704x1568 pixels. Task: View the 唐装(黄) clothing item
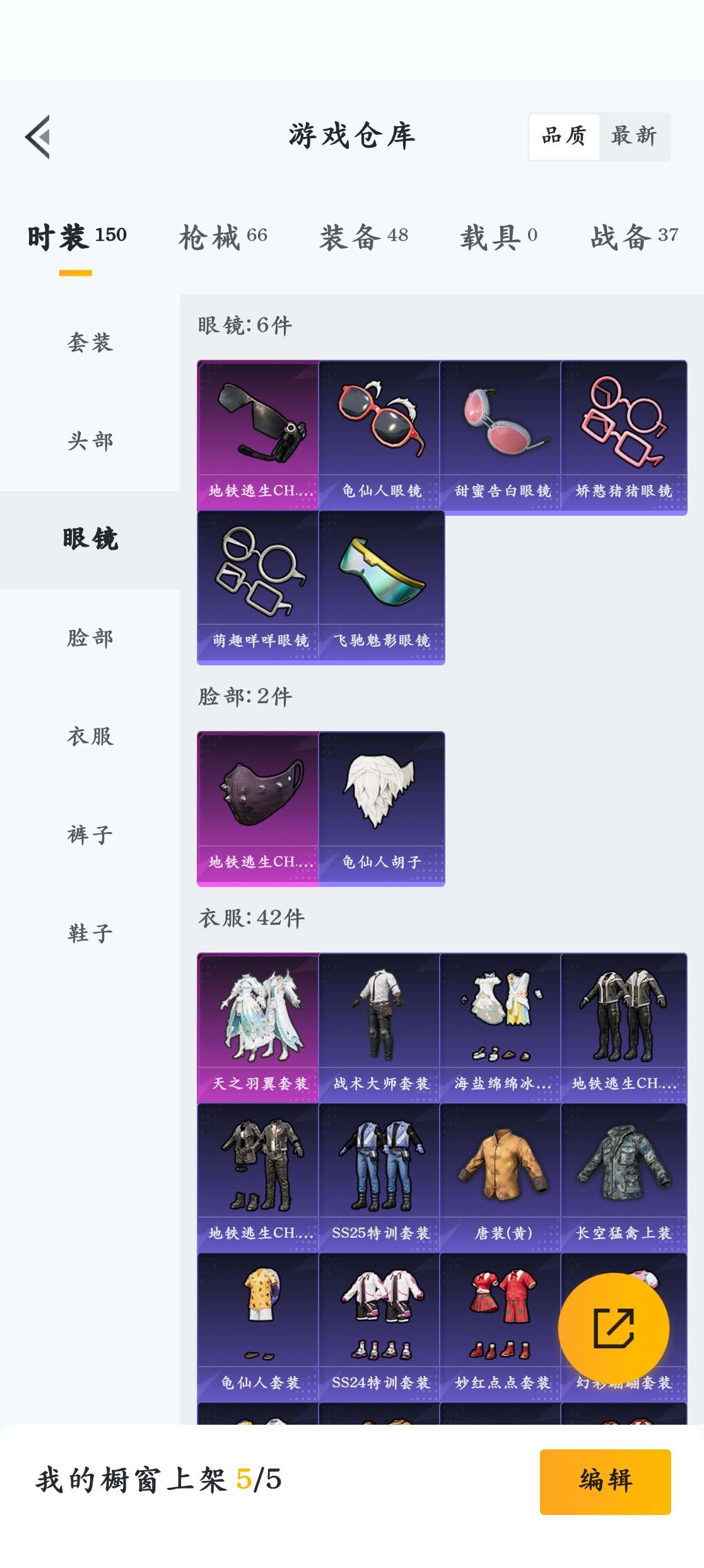point(502,1177)
